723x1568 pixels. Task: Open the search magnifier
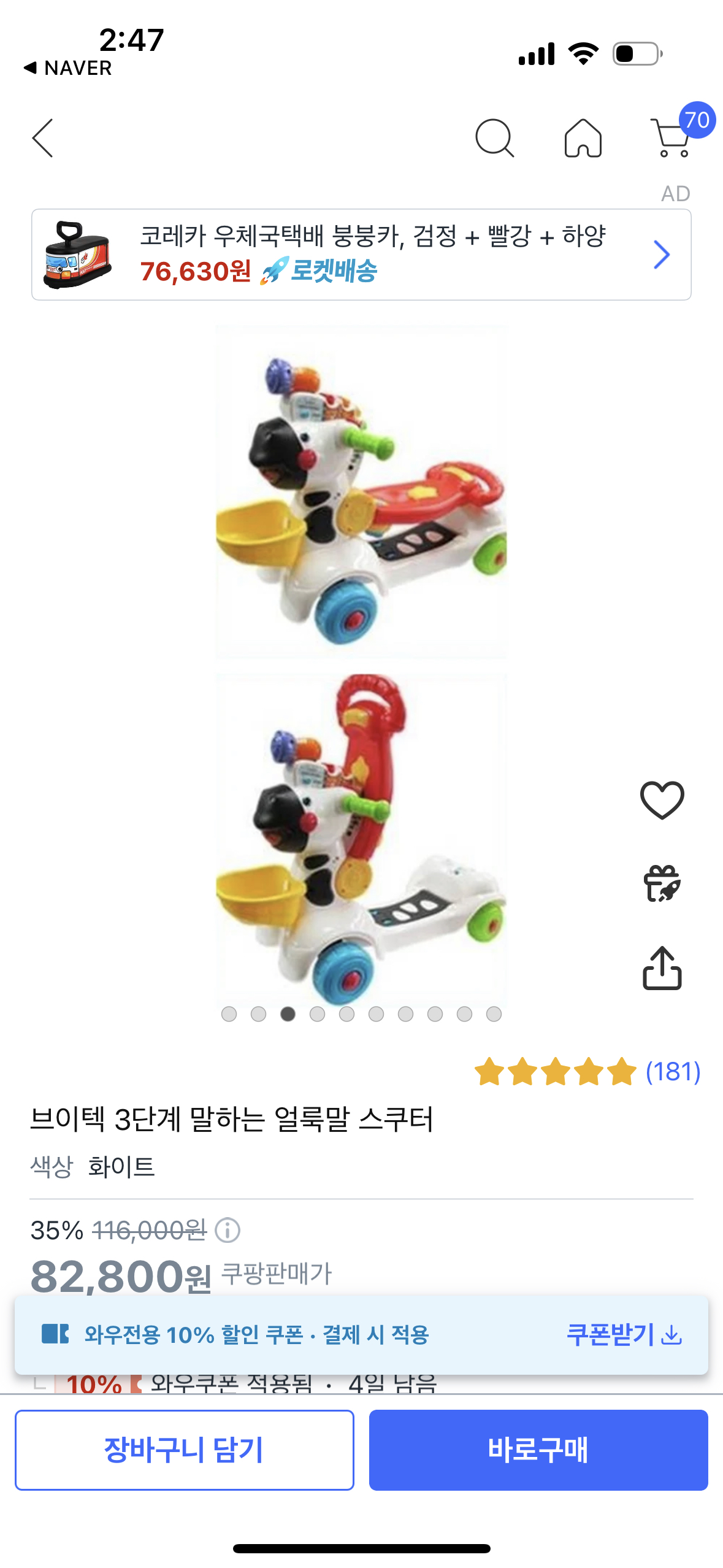pyautogui.click(x=494, y=138)
